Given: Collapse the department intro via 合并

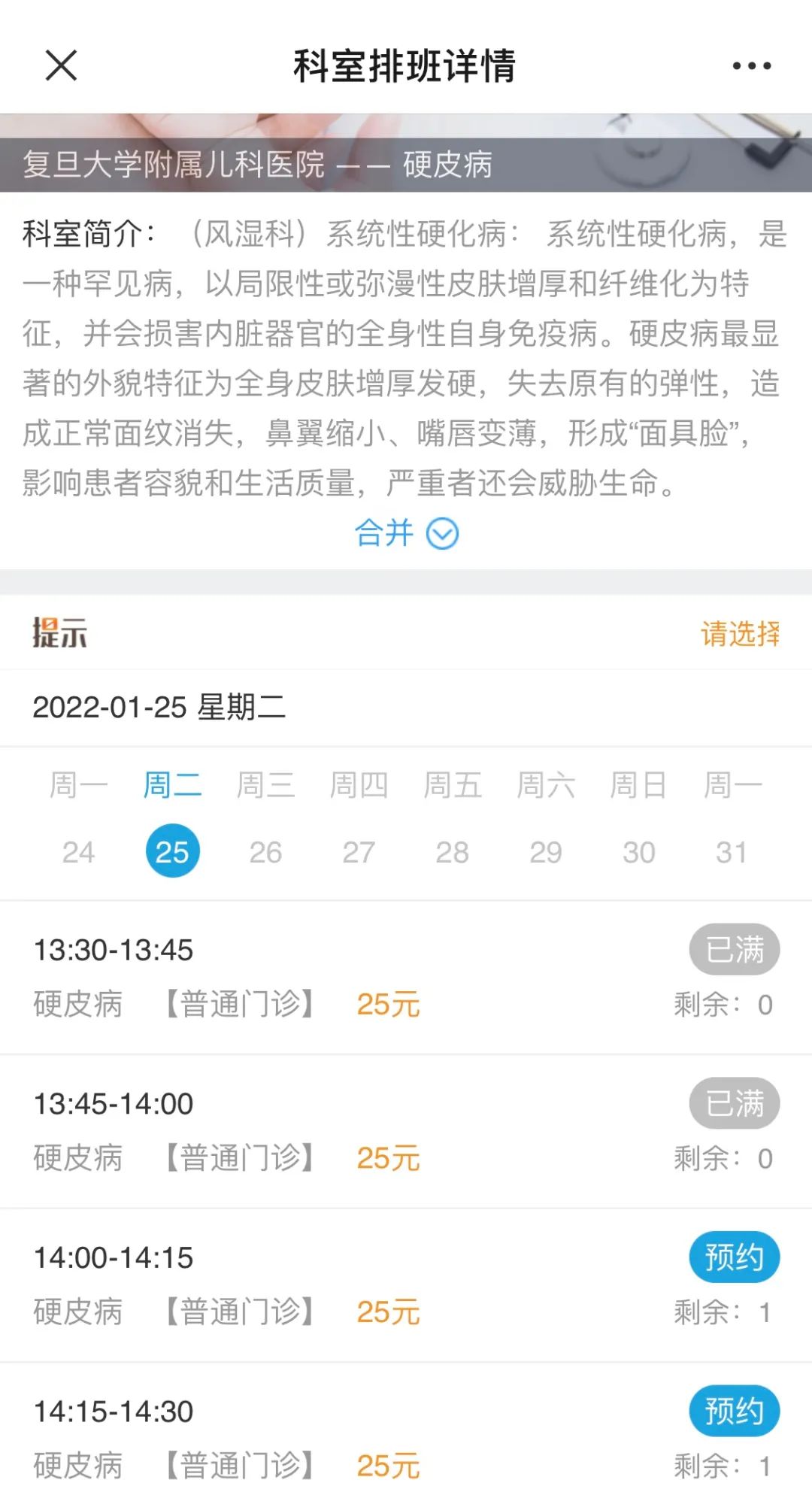Looking at the screenshot, I should pyautogui.click(x=386, y=534).
